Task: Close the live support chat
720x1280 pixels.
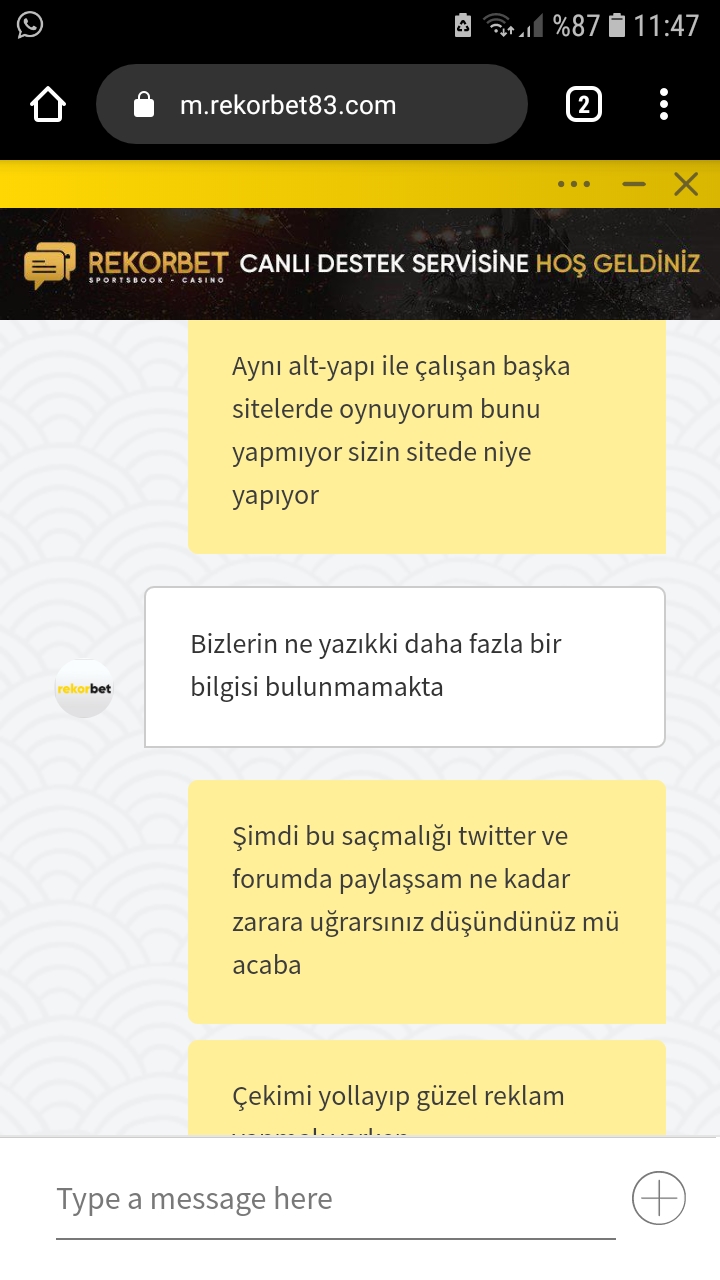Action: (x=686, y=184)
